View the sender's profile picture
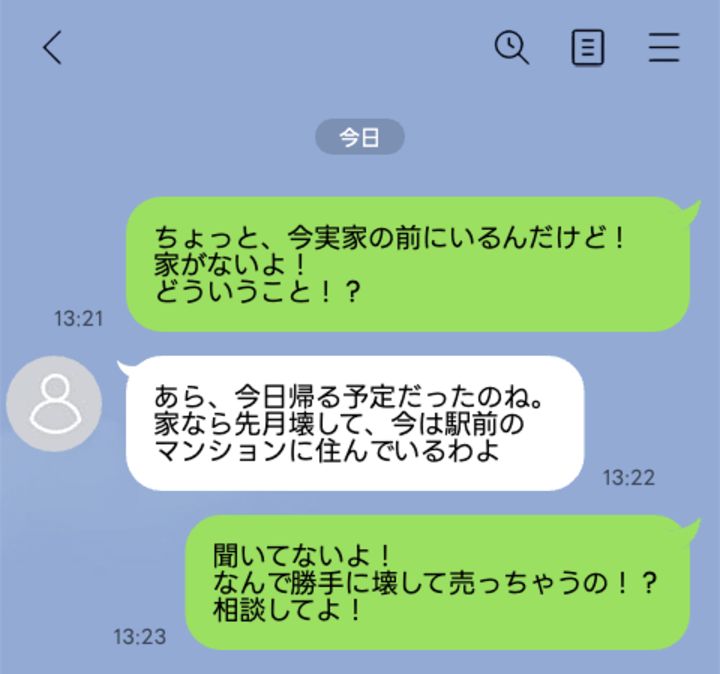720x674 pixels. pyautogui.click(x=54, y=403)
